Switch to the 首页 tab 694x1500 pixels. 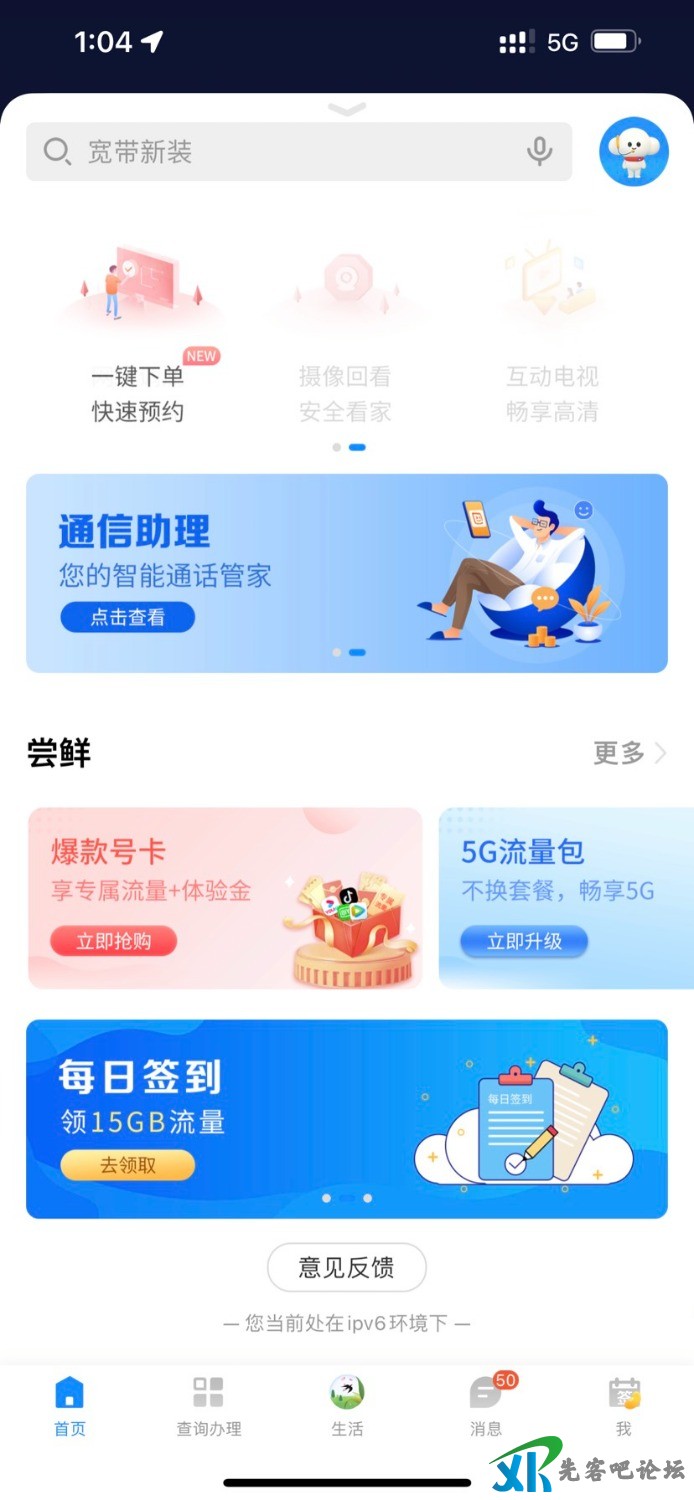point(70,1405)
